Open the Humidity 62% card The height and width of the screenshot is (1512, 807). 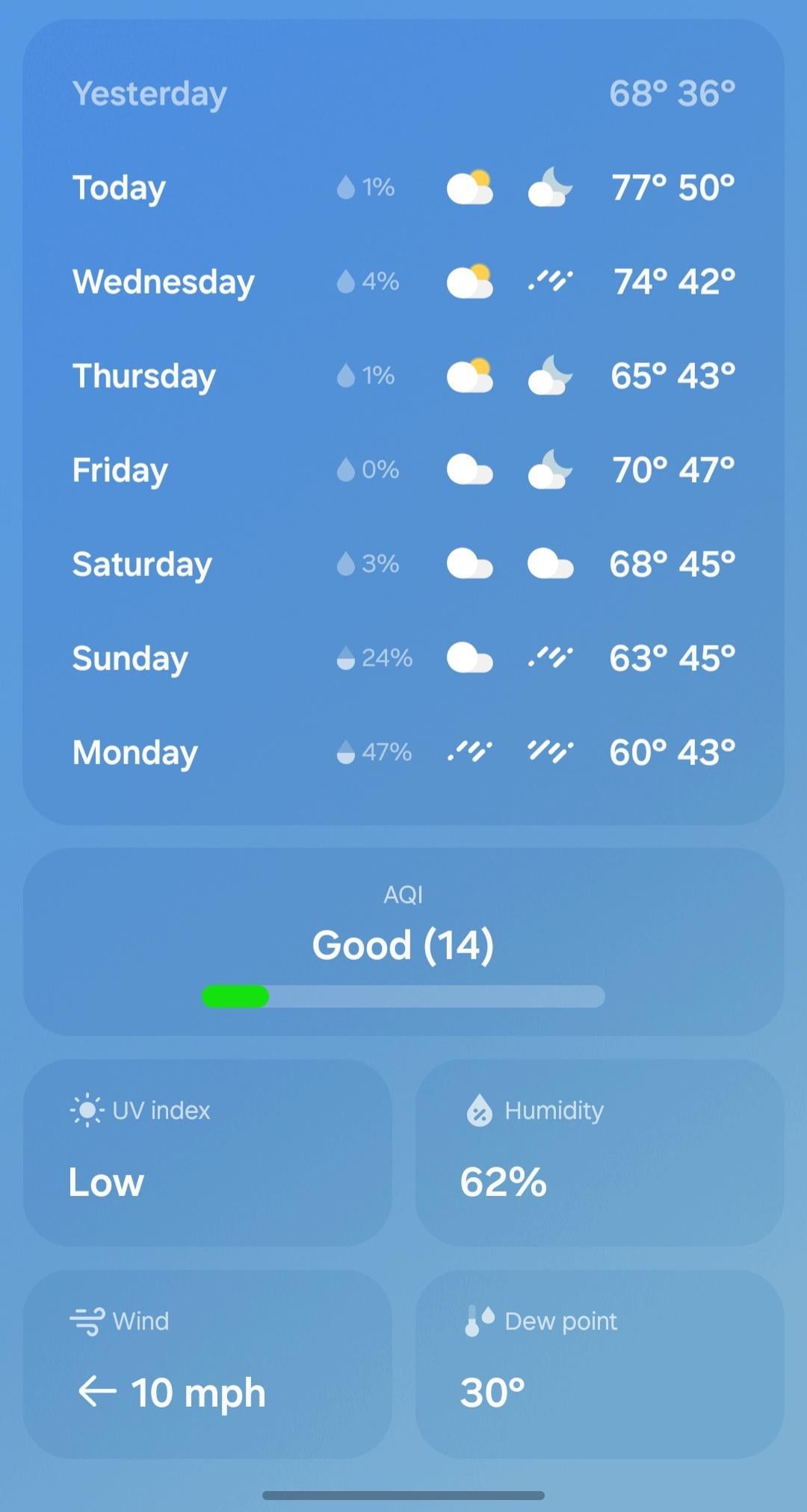(x=599, y=1153)
